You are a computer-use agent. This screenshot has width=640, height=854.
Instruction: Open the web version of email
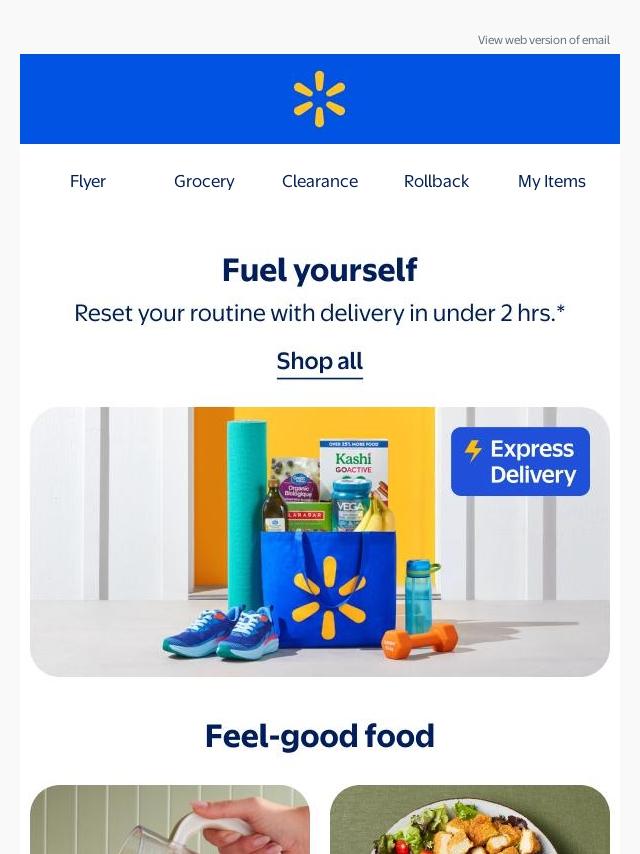point(543,40)
